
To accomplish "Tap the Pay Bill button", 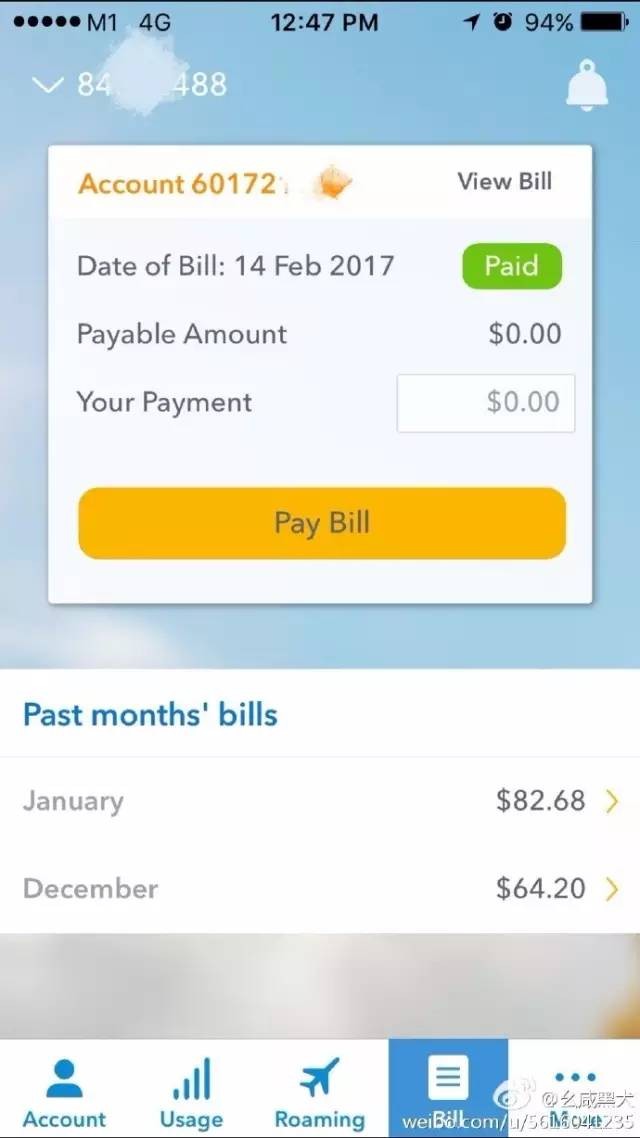I will (322, 523).
